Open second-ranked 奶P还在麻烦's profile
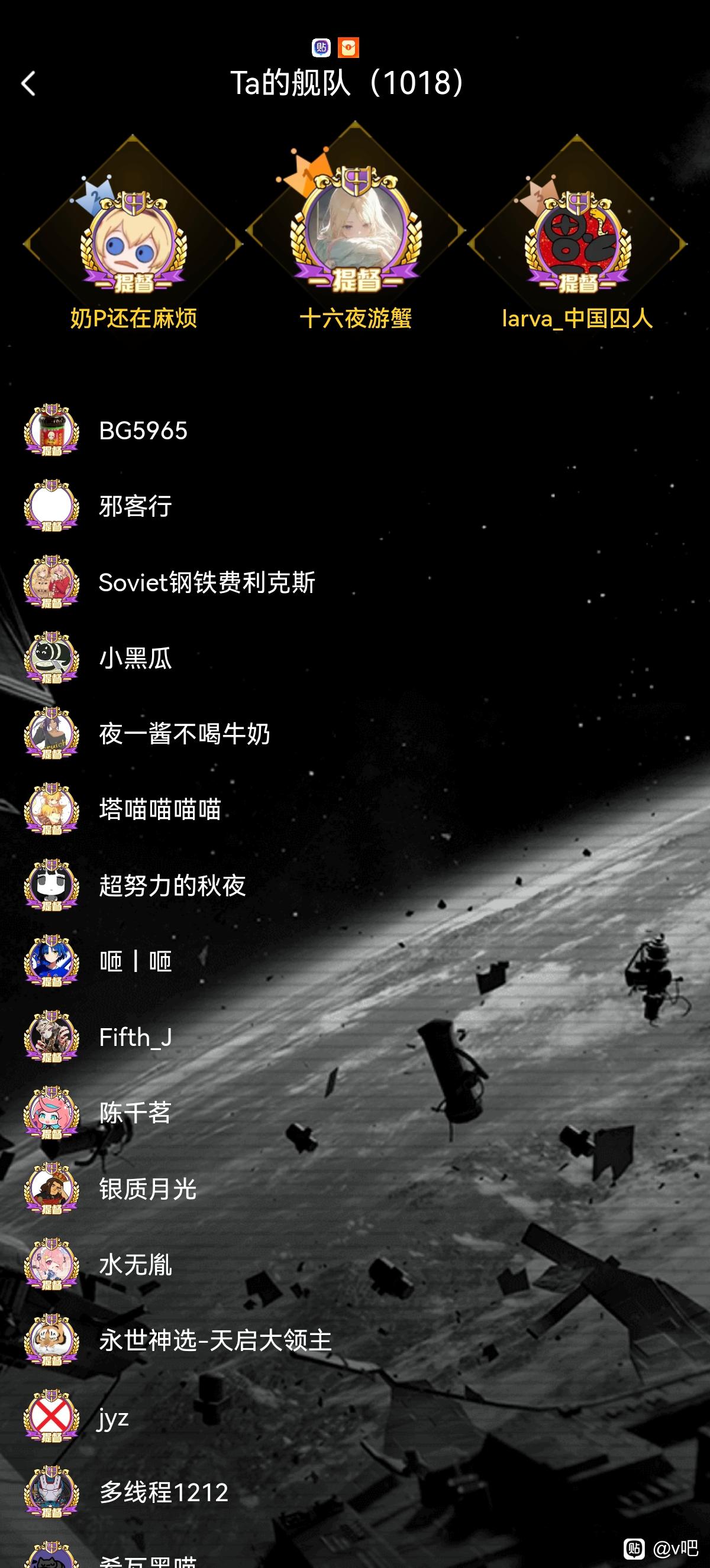 [133, 244]
